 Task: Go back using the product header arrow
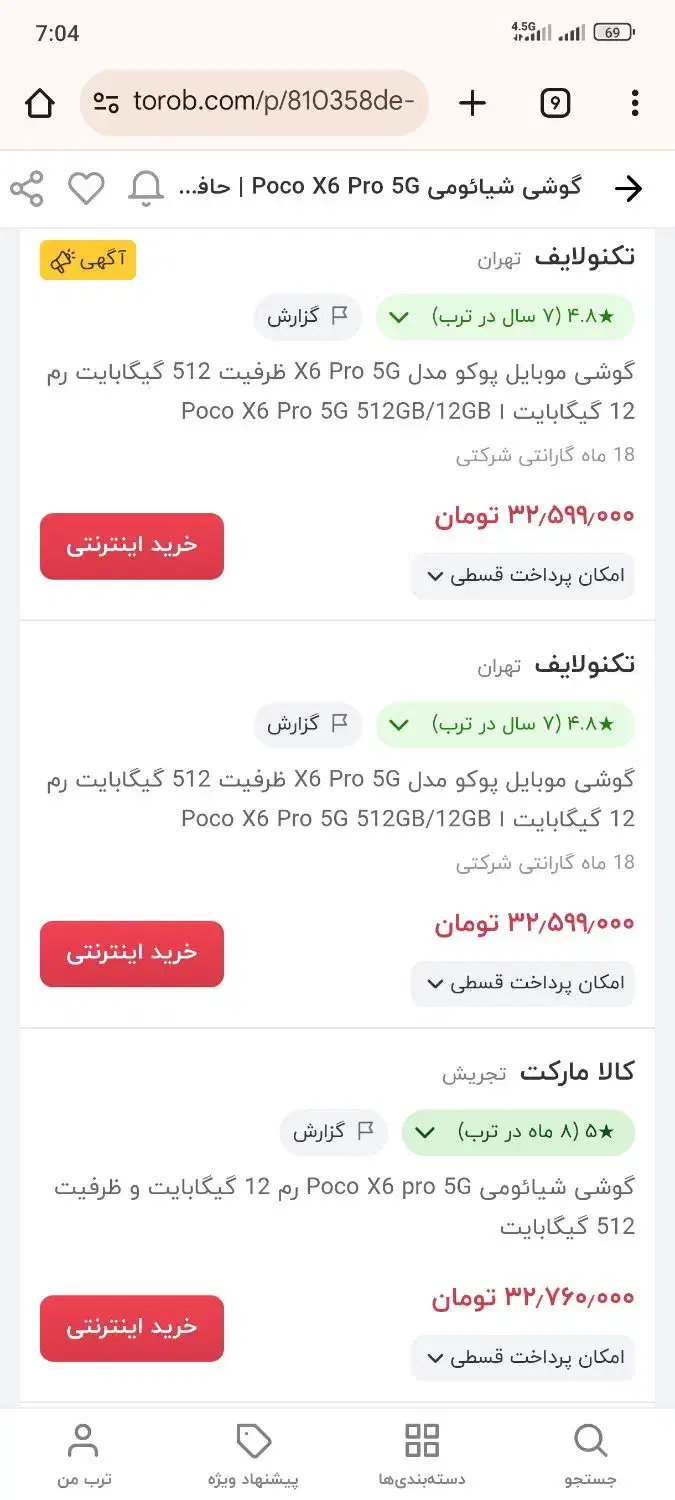628,188
